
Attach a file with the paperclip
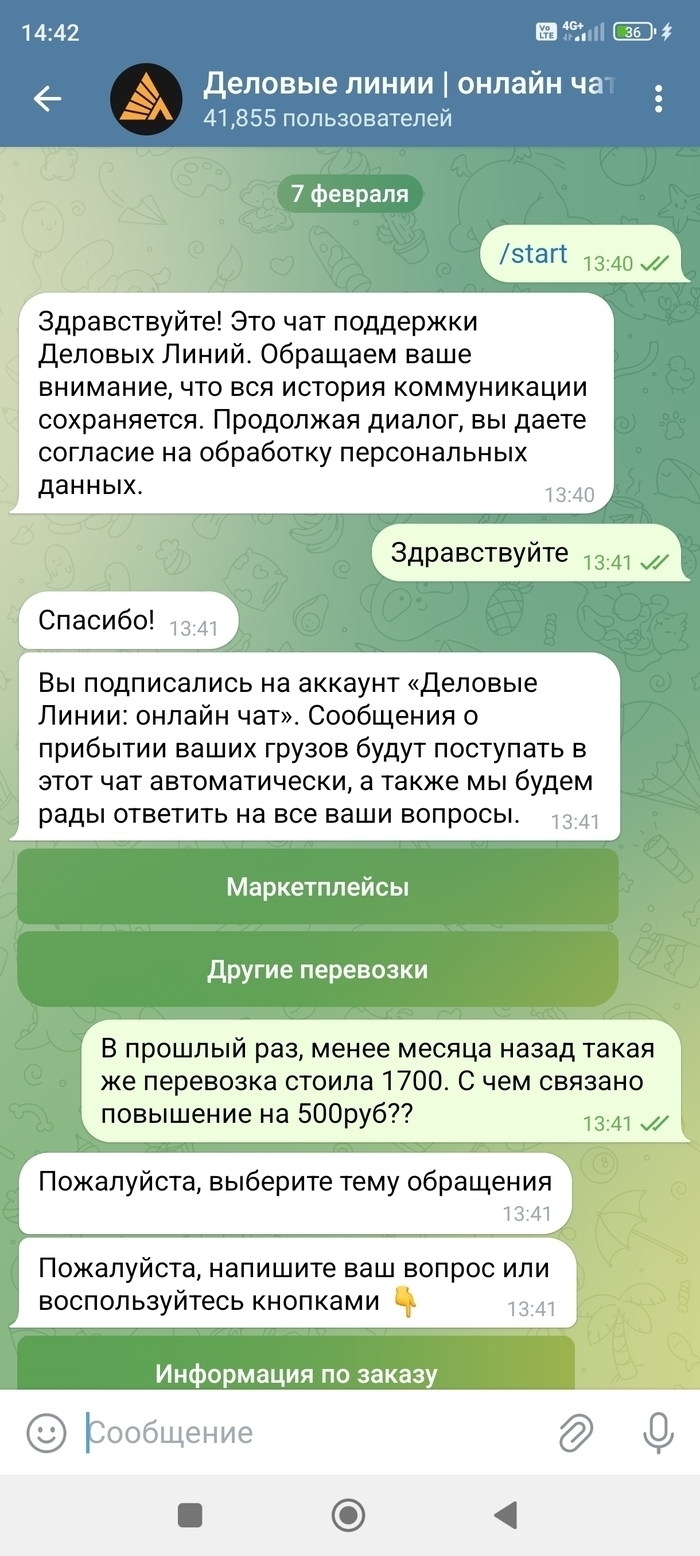(x=576, y=1433)
